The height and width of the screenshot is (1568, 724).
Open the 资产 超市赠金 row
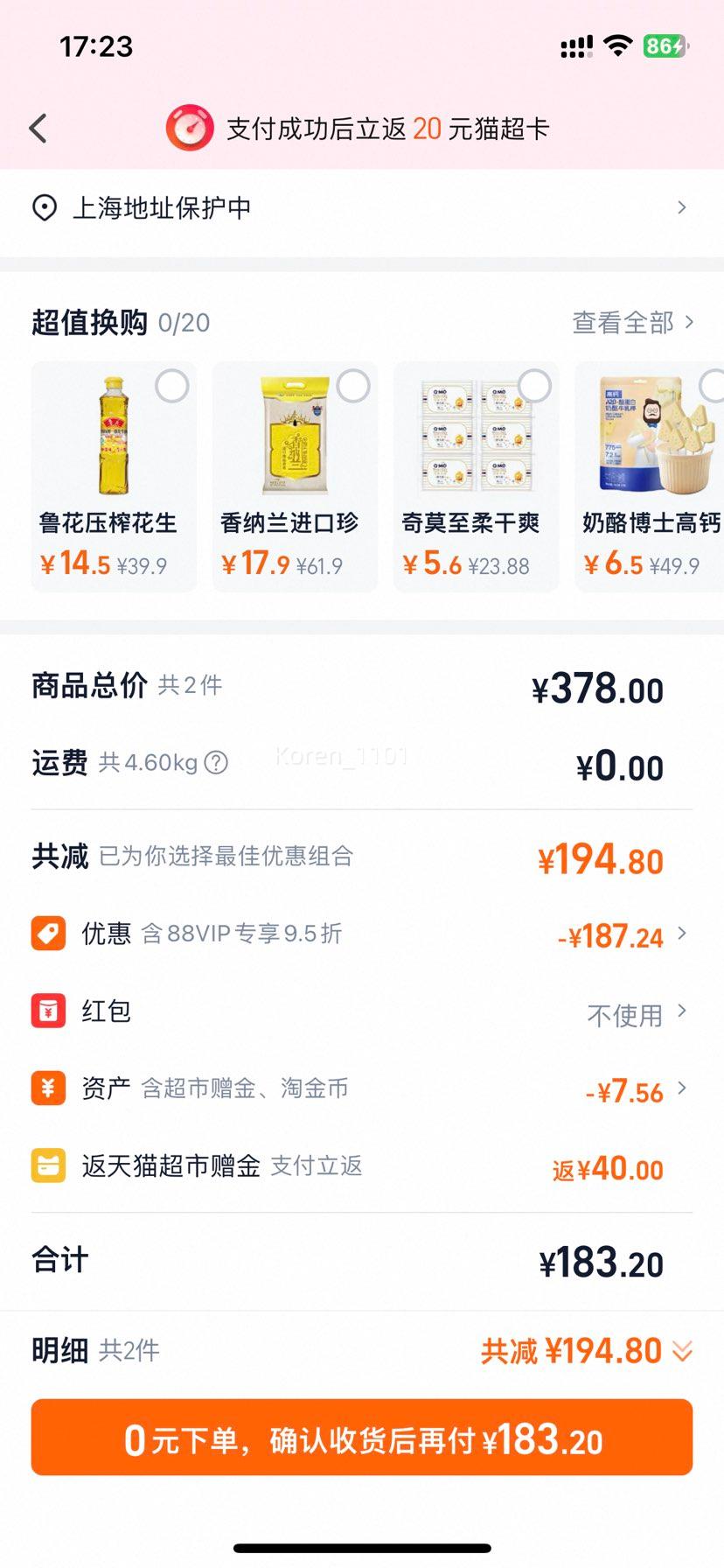(x=361, y=1089)
